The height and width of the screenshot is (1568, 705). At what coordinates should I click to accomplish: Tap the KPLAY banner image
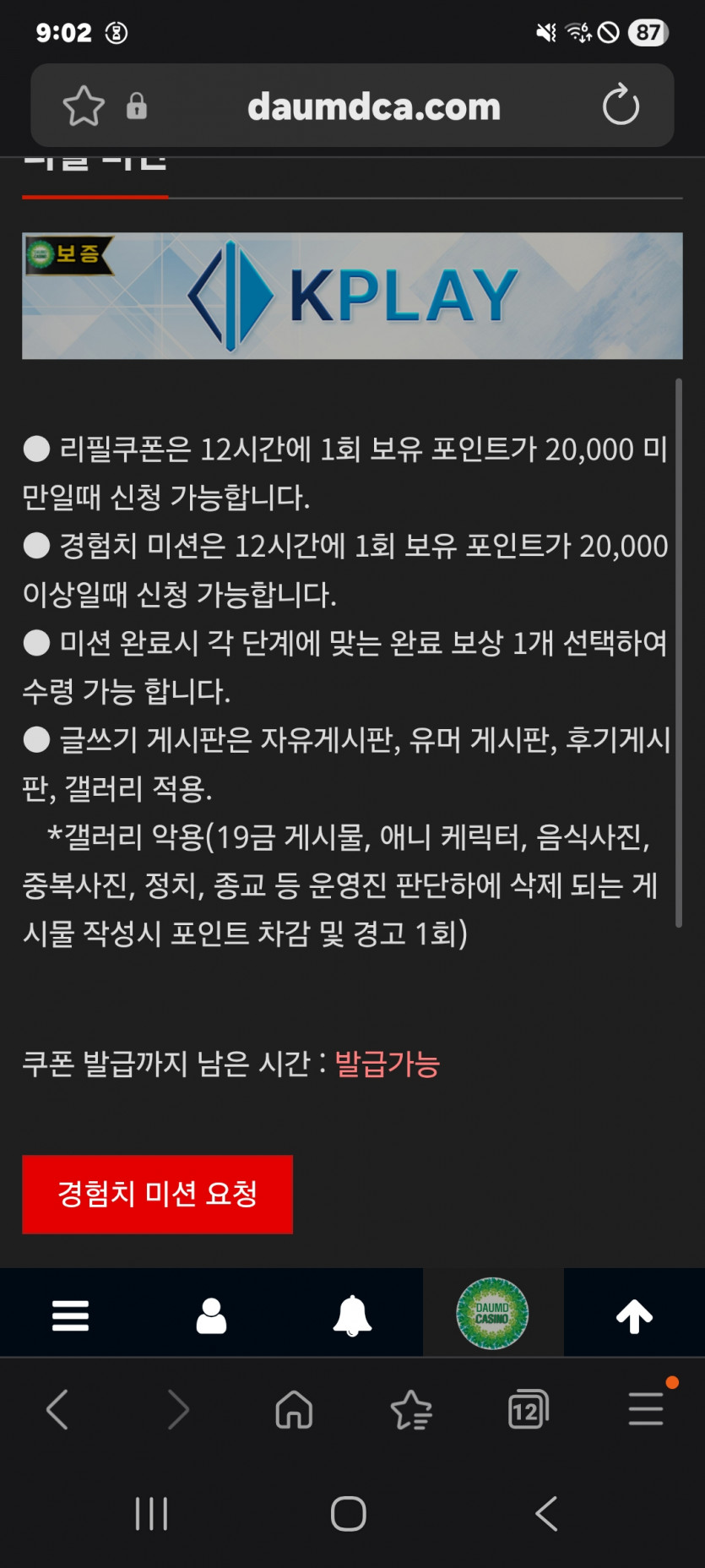click(x=352, y=294)
